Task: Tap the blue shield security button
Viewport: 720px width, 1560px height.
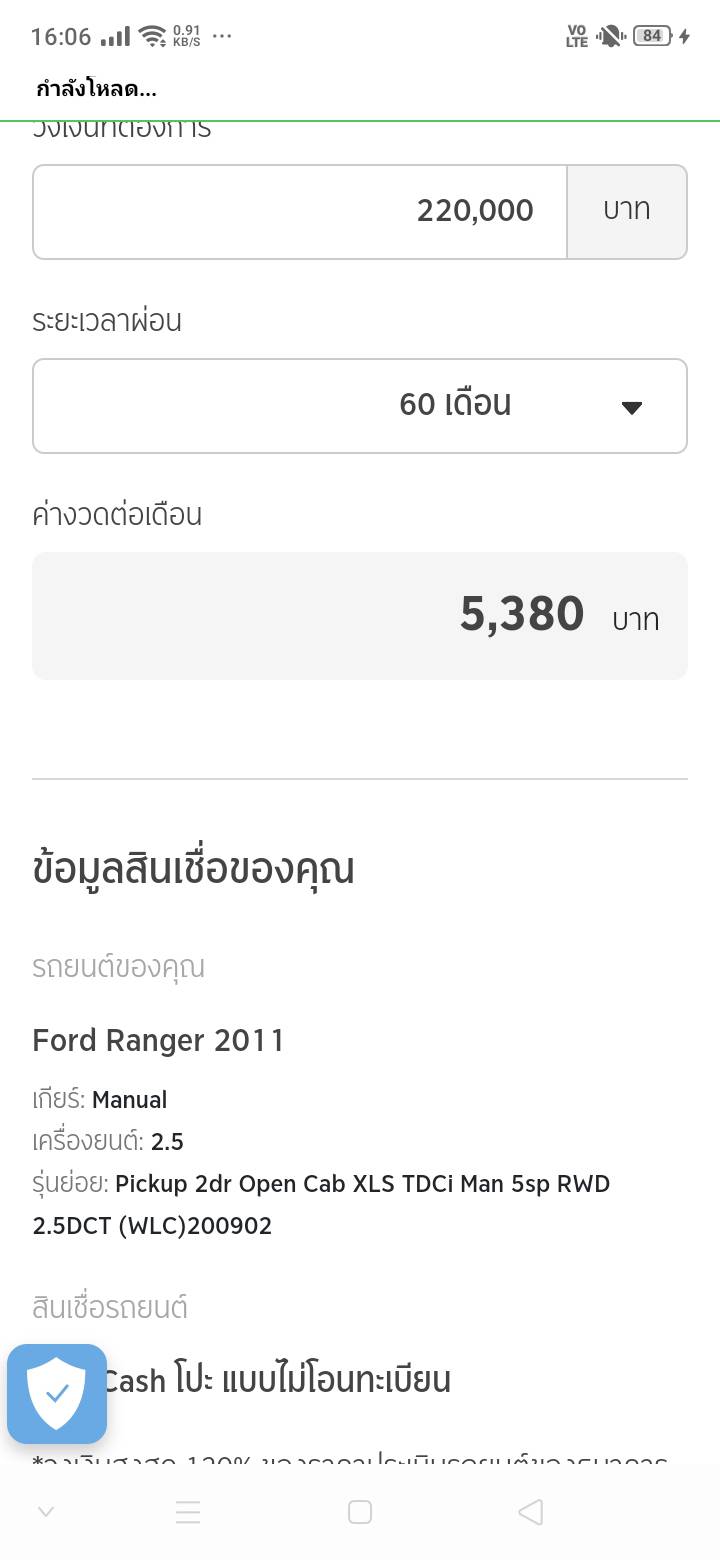Action: [57, 1393]
